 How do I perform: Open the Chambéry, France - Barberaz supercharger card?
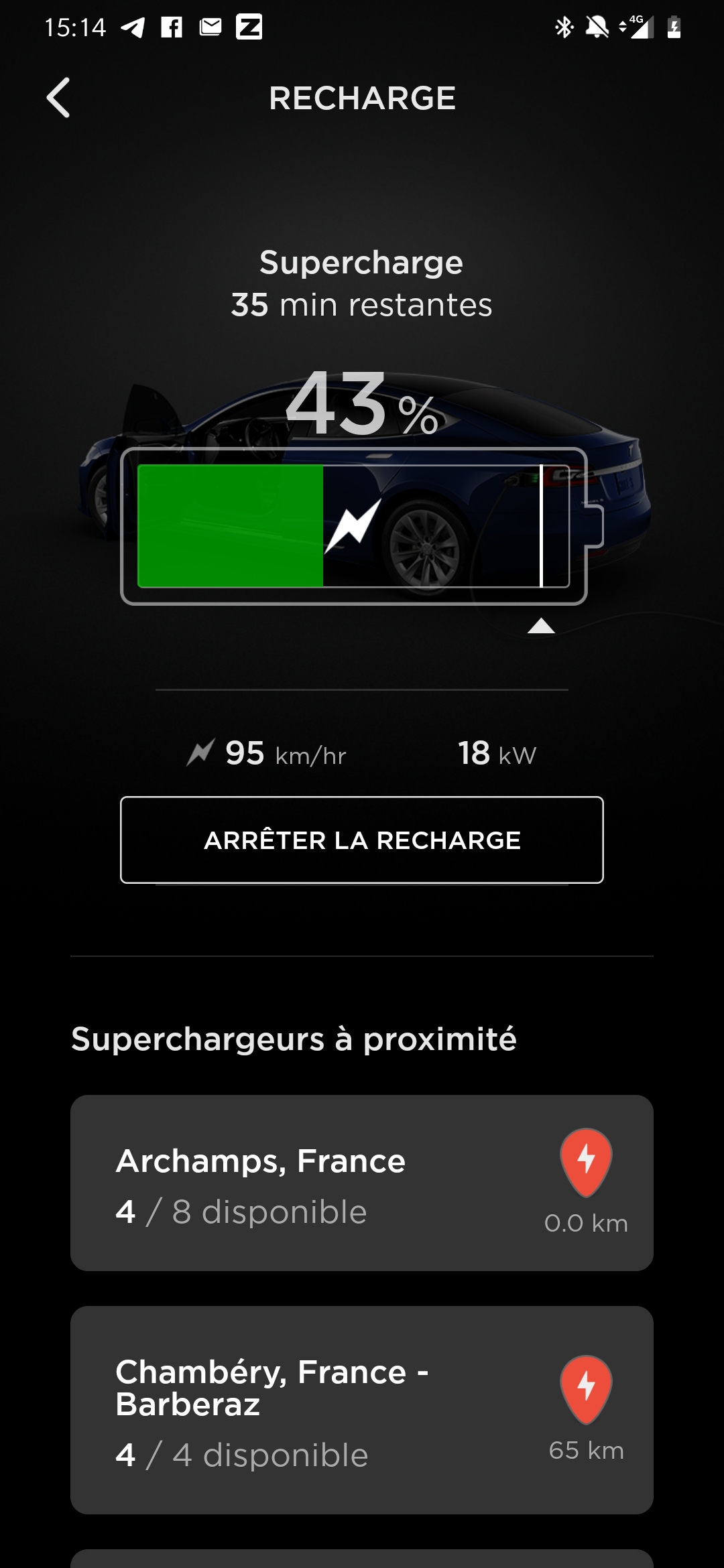coord(362,1409)
